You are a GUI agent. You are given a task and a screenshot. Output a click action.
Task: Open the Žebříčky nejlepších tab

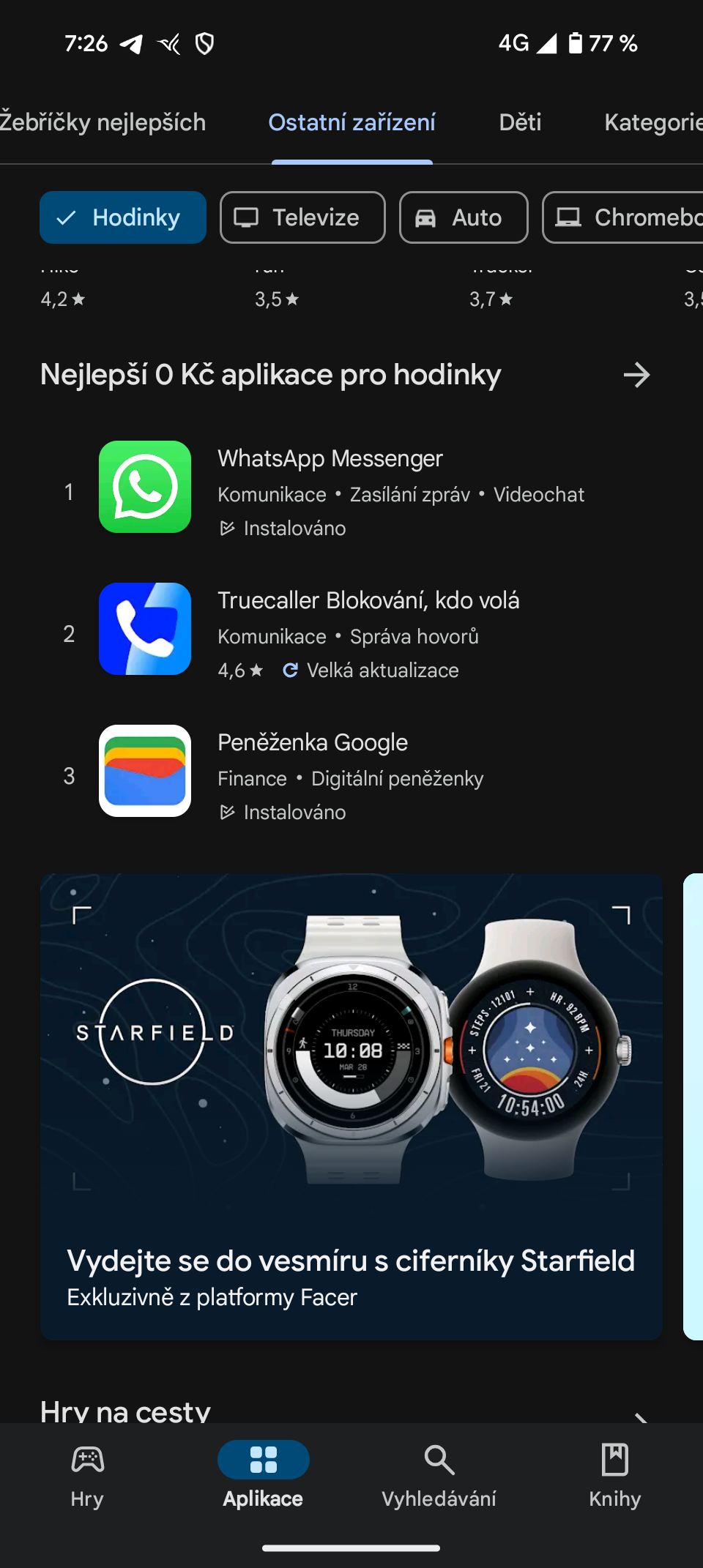coord(103,122)
